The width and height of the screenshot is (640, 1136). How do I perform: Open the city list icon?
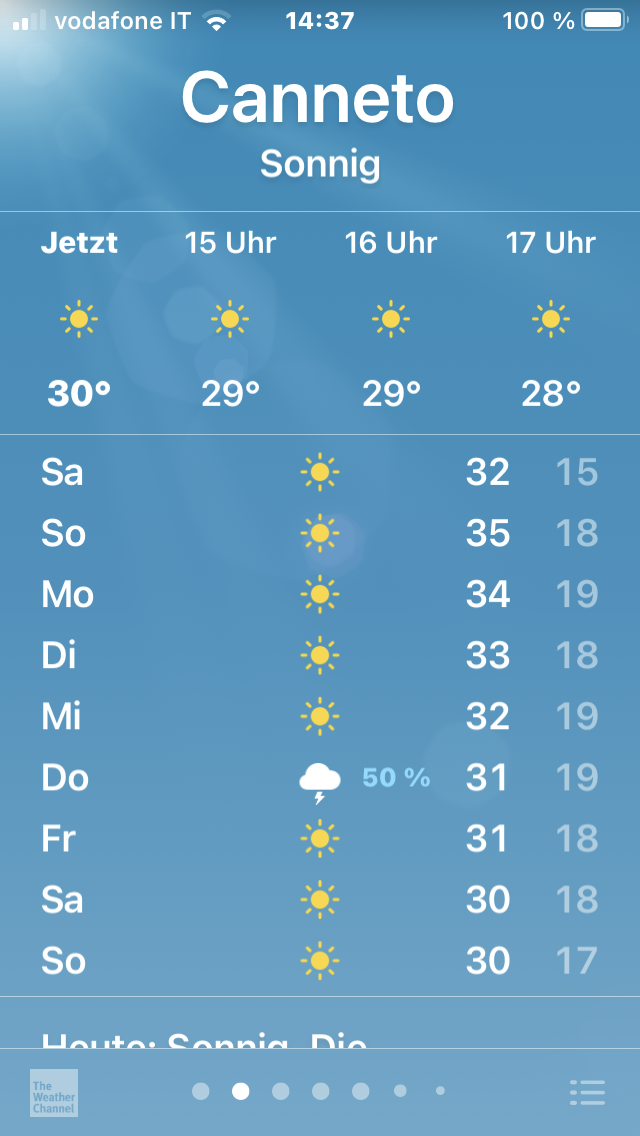pos(587,1092)
